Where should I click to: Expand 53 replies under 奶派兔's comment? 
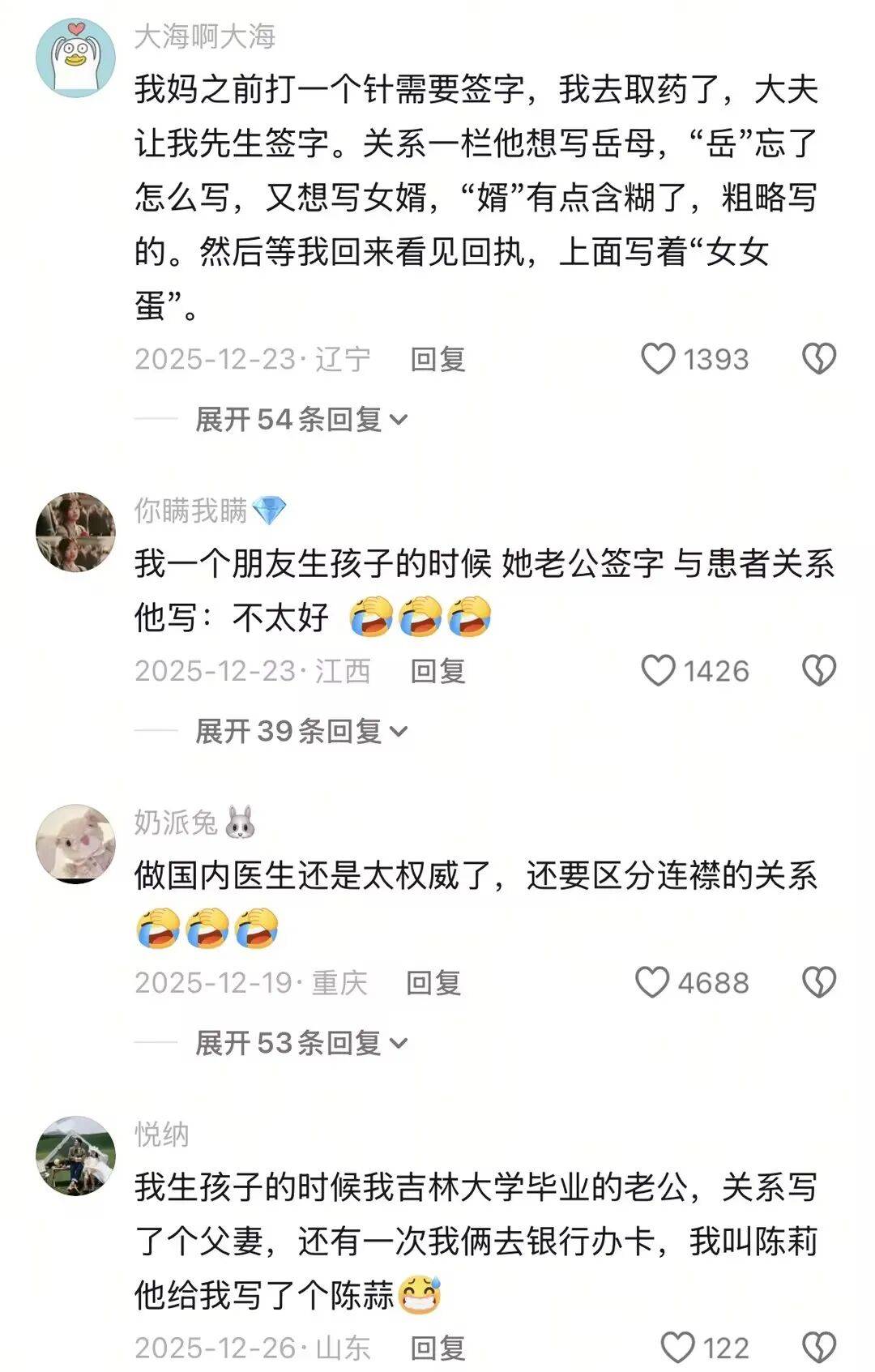click(301, 1044)
